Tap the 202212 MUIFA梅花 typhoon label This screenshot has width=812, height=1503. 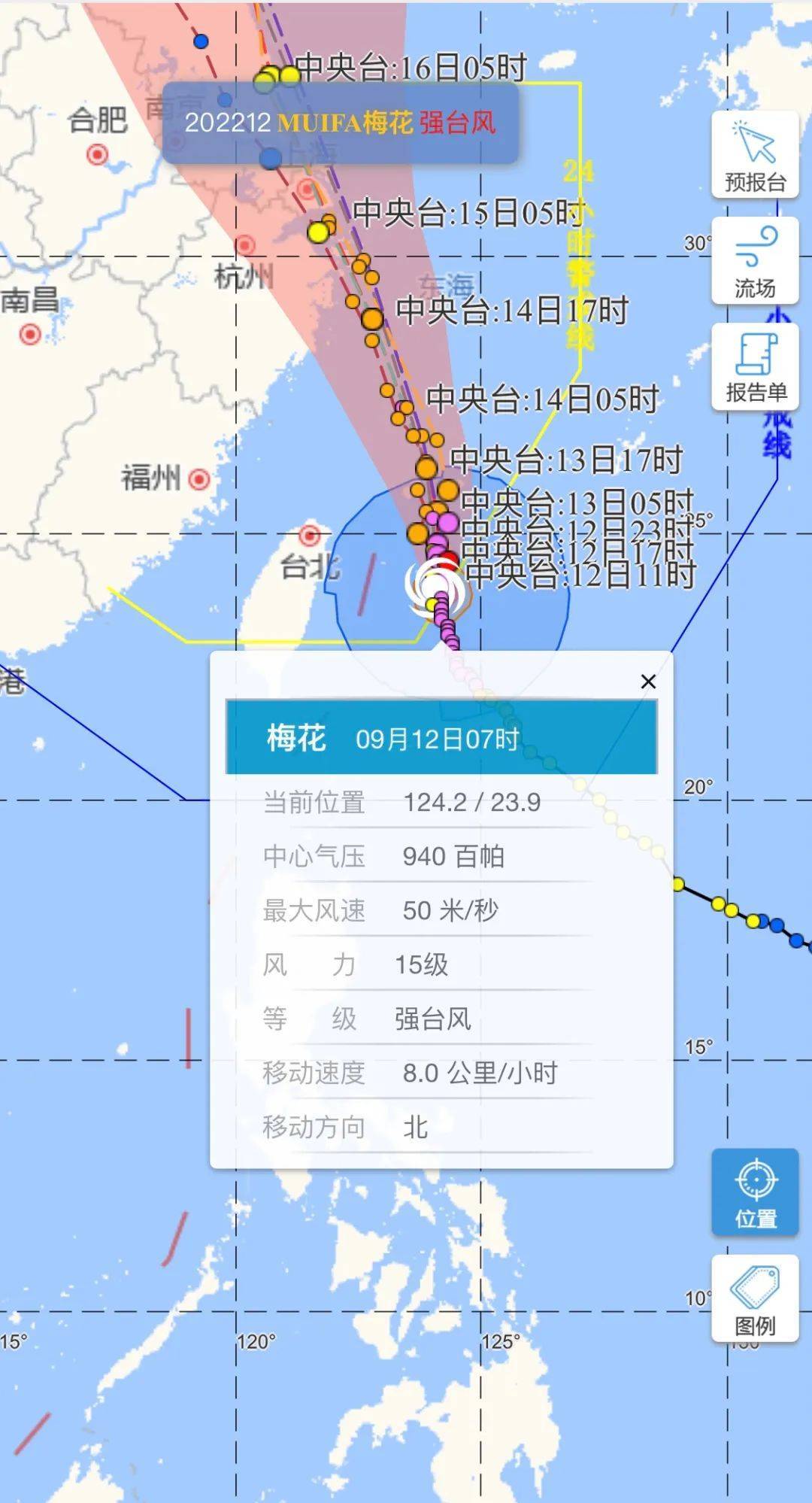(x=340, y=123)
